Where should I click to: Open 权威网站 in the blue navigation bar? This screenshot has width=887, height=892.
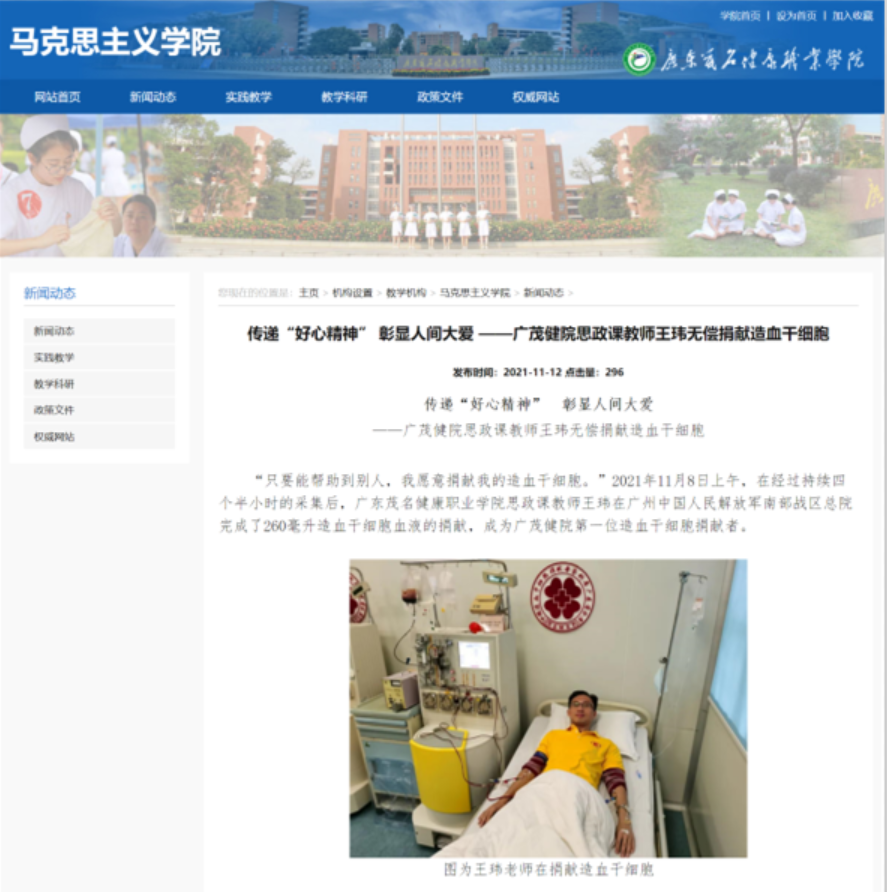[x=536, y=97]
